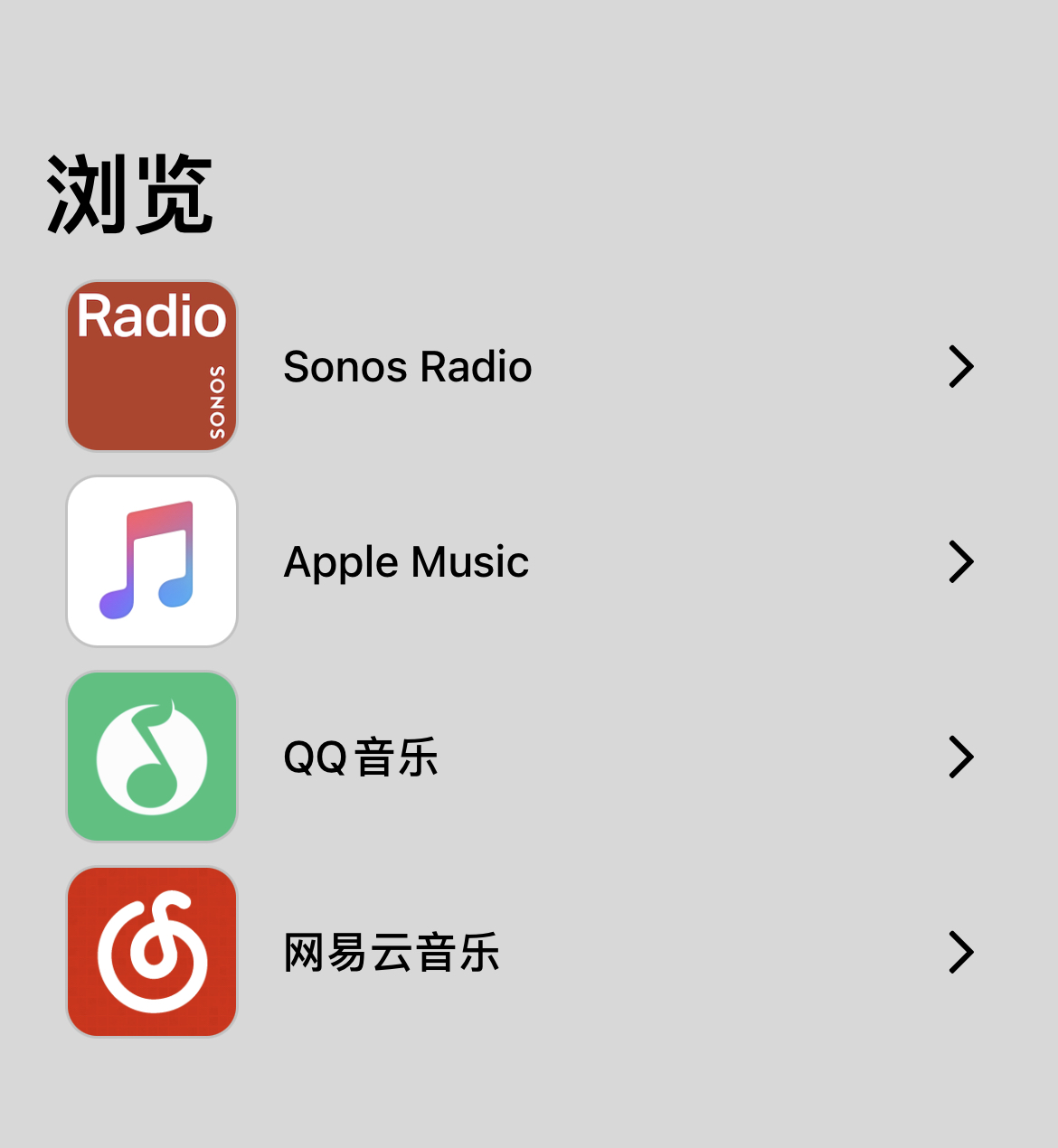This screenshot has height=1148, width=1058.
Task: Open Sonos Radio
Action: (407, 366)
